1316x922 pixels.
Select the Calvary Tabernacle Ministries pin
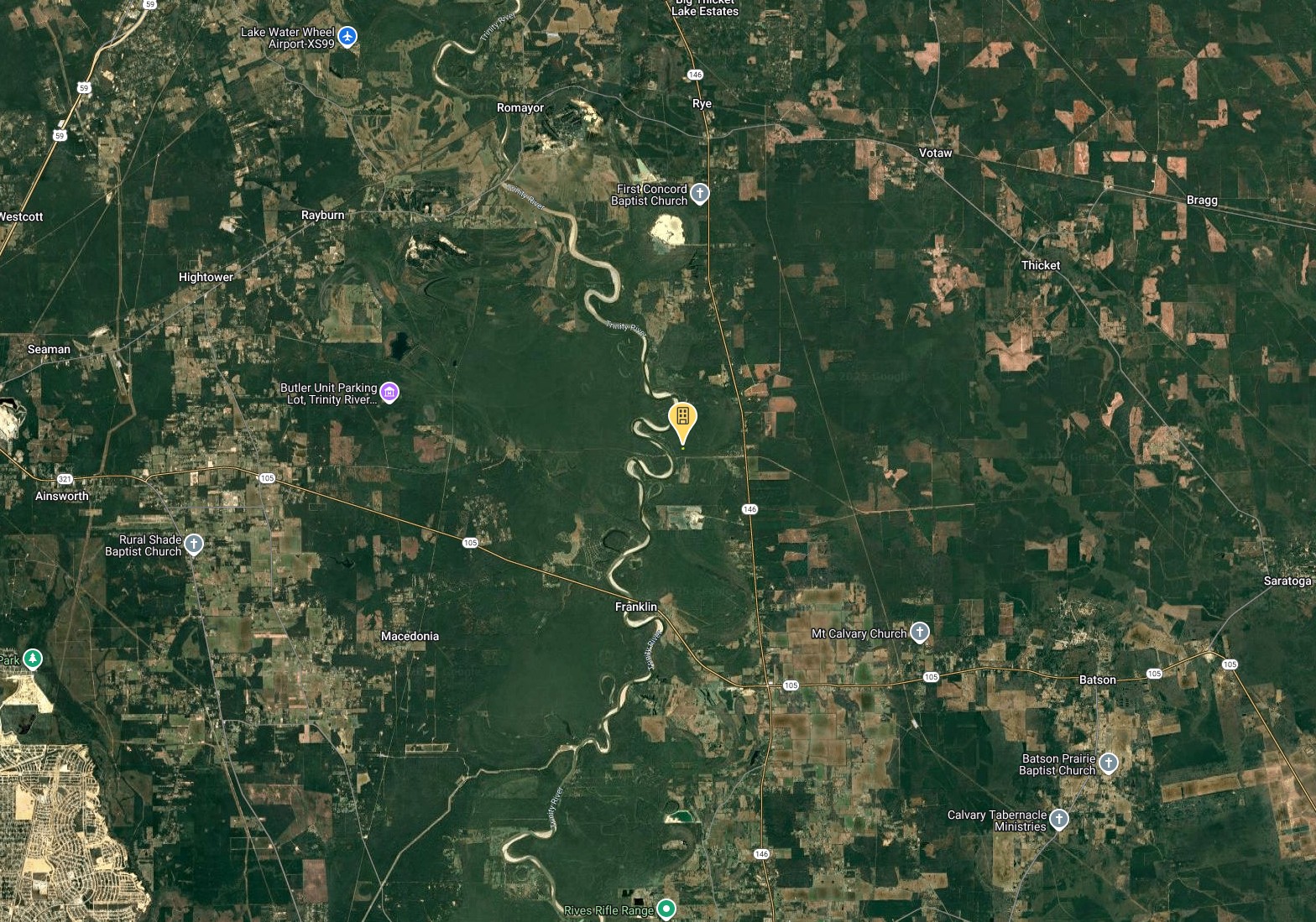[x=1059, y=820]
